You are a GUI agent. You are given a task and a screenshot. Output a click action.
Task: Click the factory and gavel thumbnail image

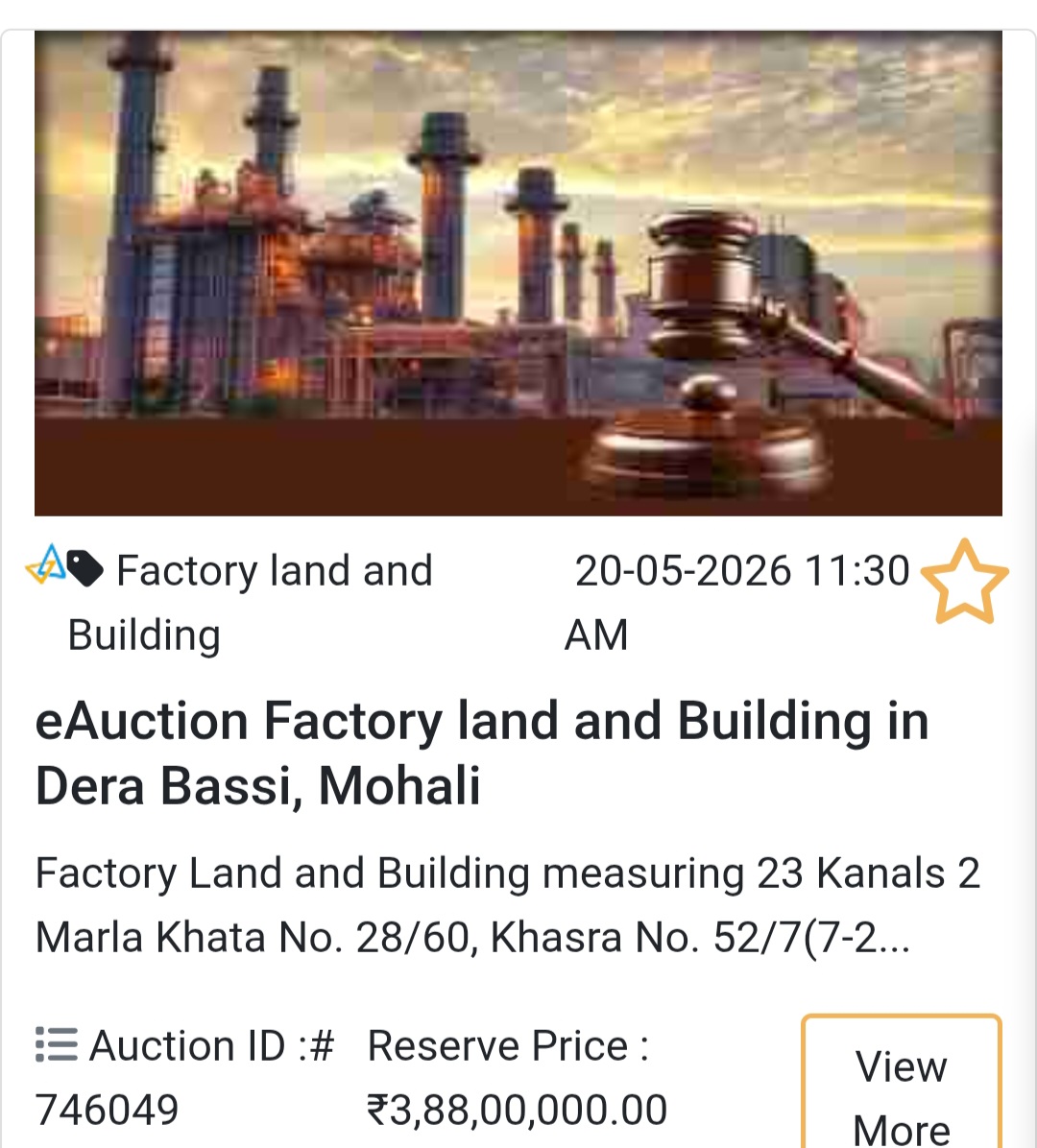[518, 272]
